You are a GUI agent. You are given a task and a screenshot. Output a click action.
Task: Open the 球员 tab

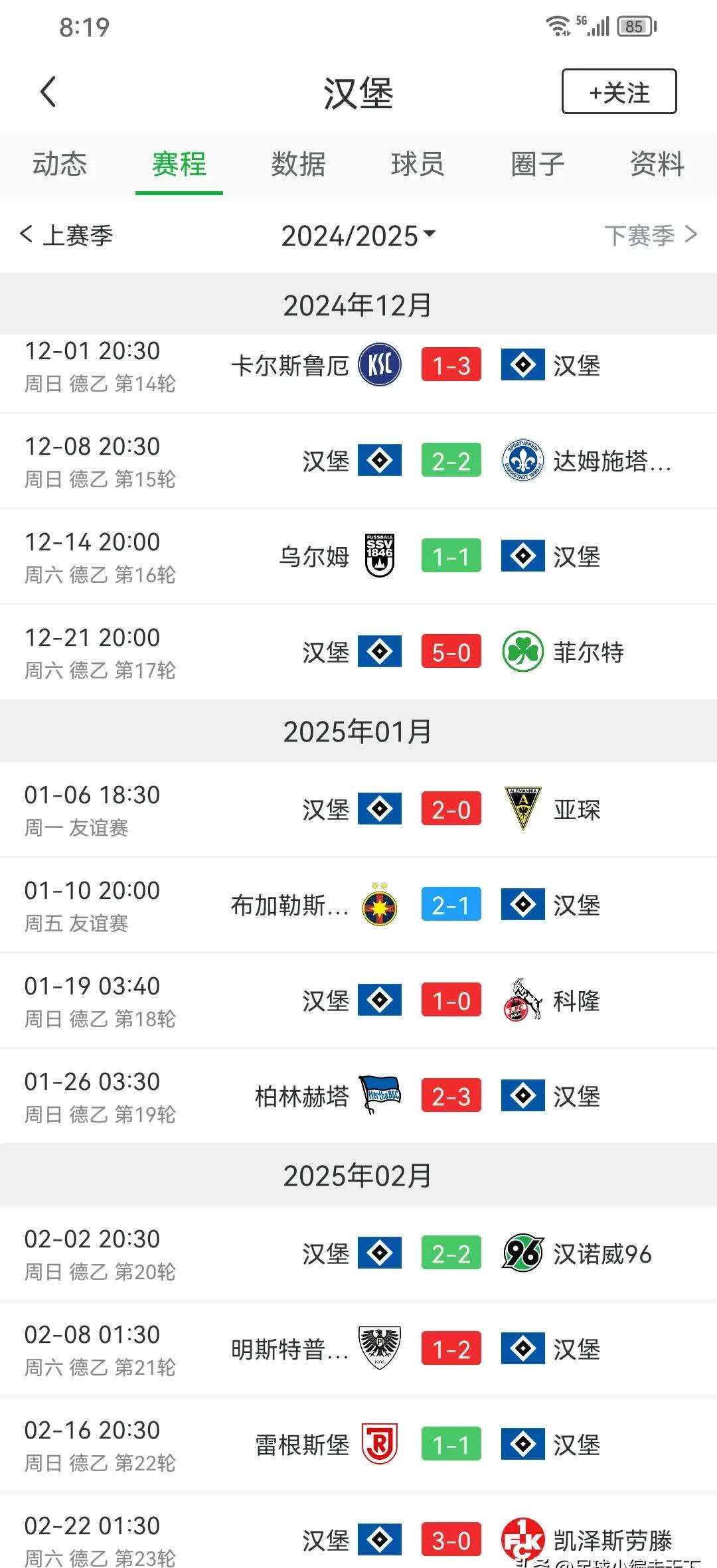(x=417, y=165)
